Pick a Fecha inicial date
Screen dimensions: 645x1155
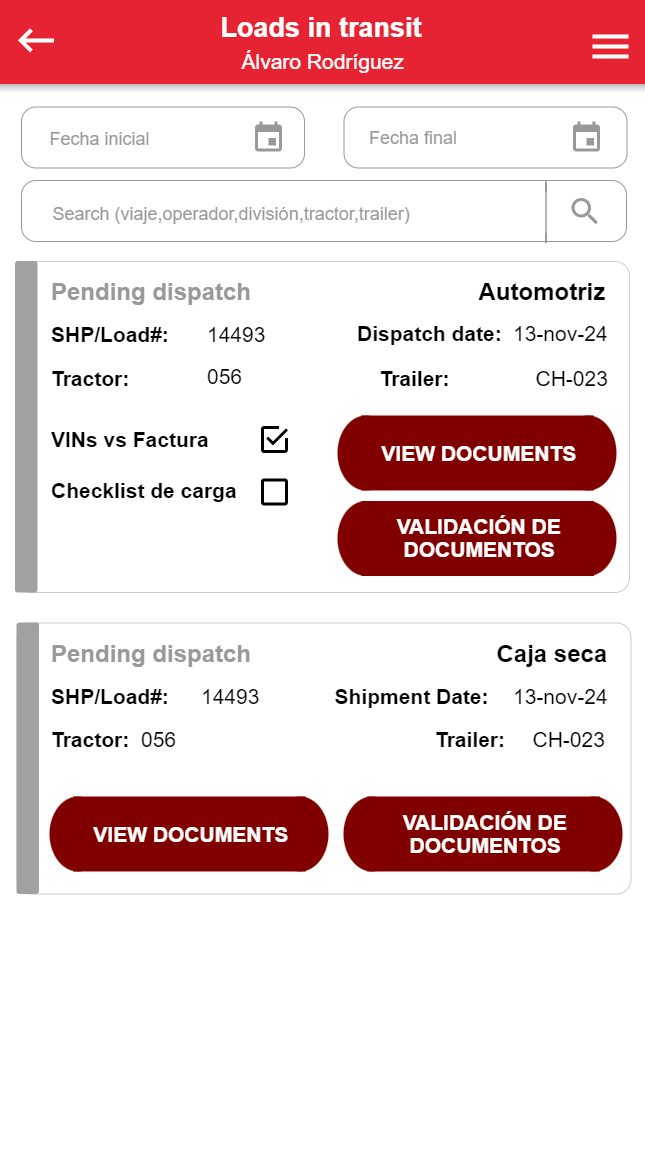(x=268, y=138)
